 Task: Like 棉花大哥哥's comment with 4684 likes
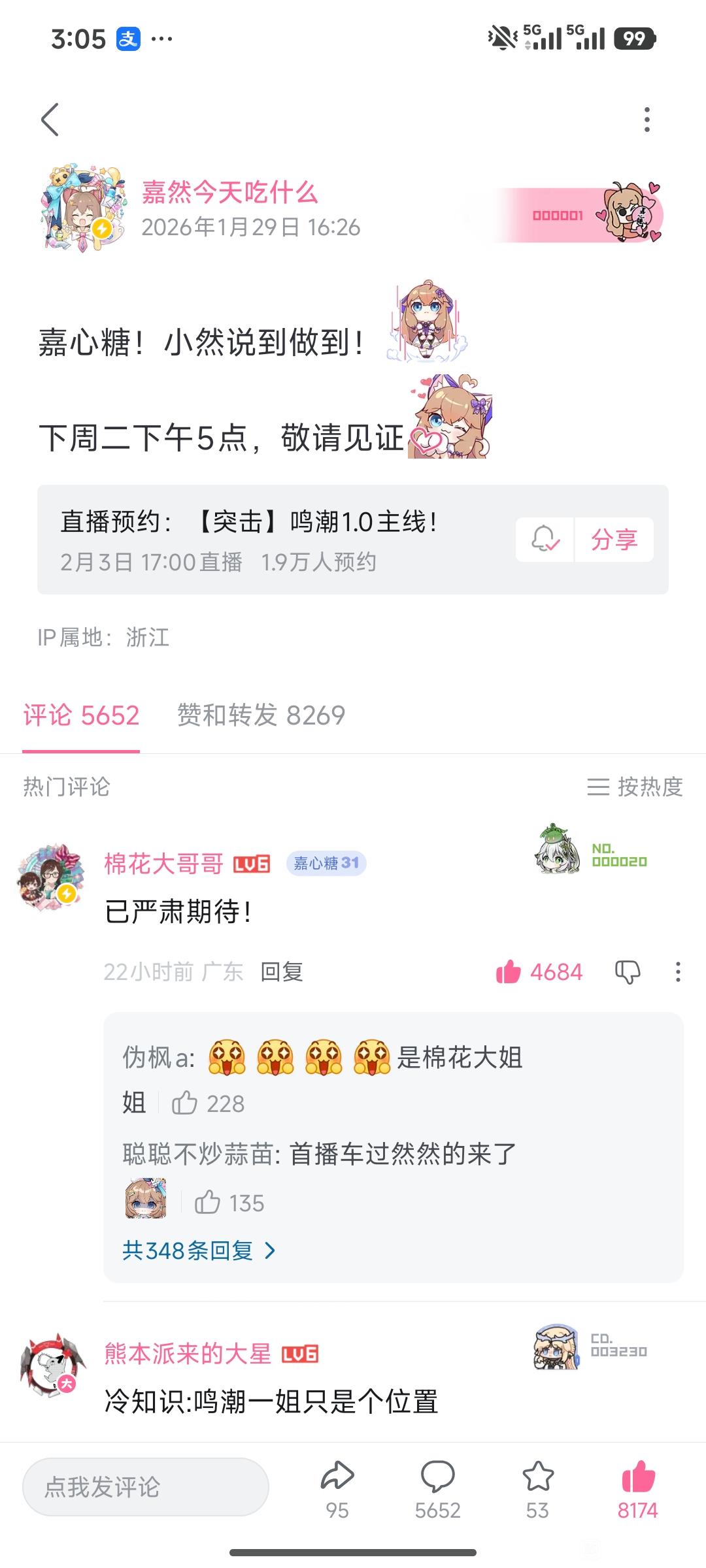tap(539, 972)
